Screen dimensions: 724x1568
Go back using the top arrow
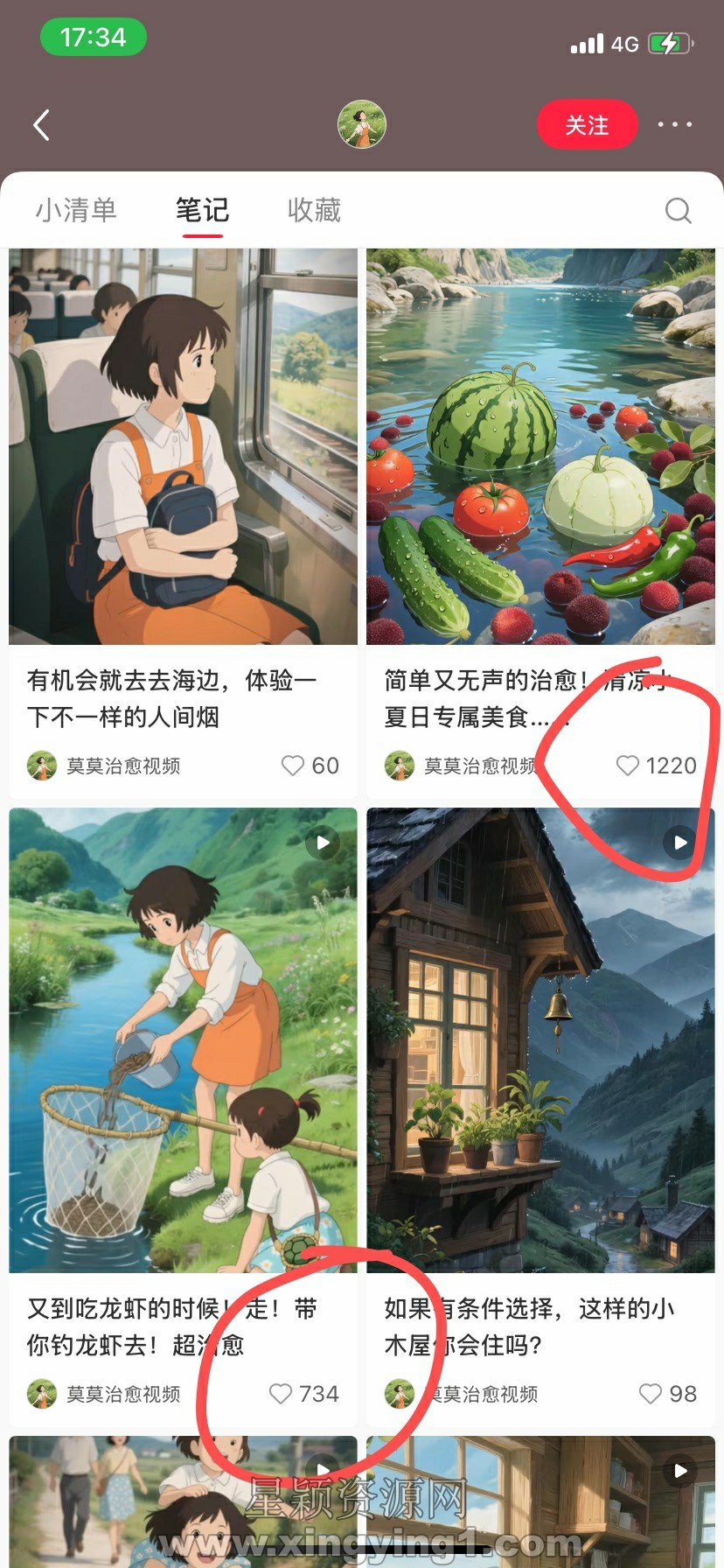click(x=41, y=125)
